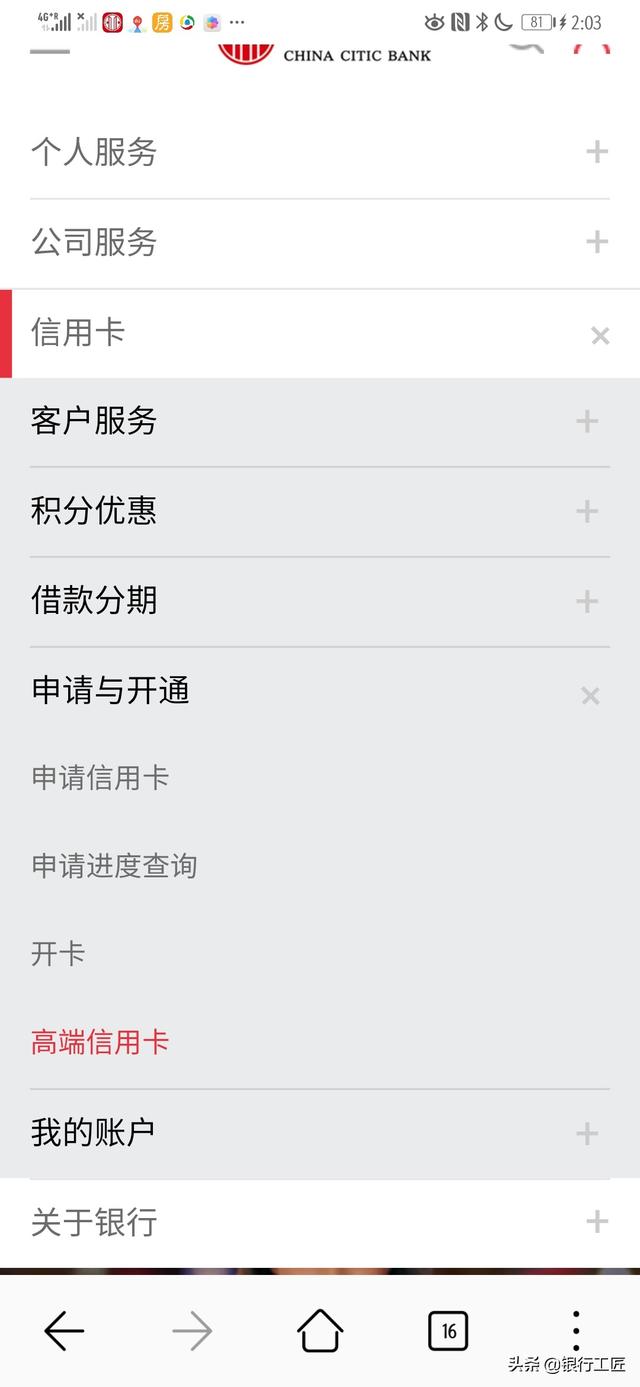Expand the 公司服务 menu section
This screenshot has height=1387, width=640.
(596, 242)
